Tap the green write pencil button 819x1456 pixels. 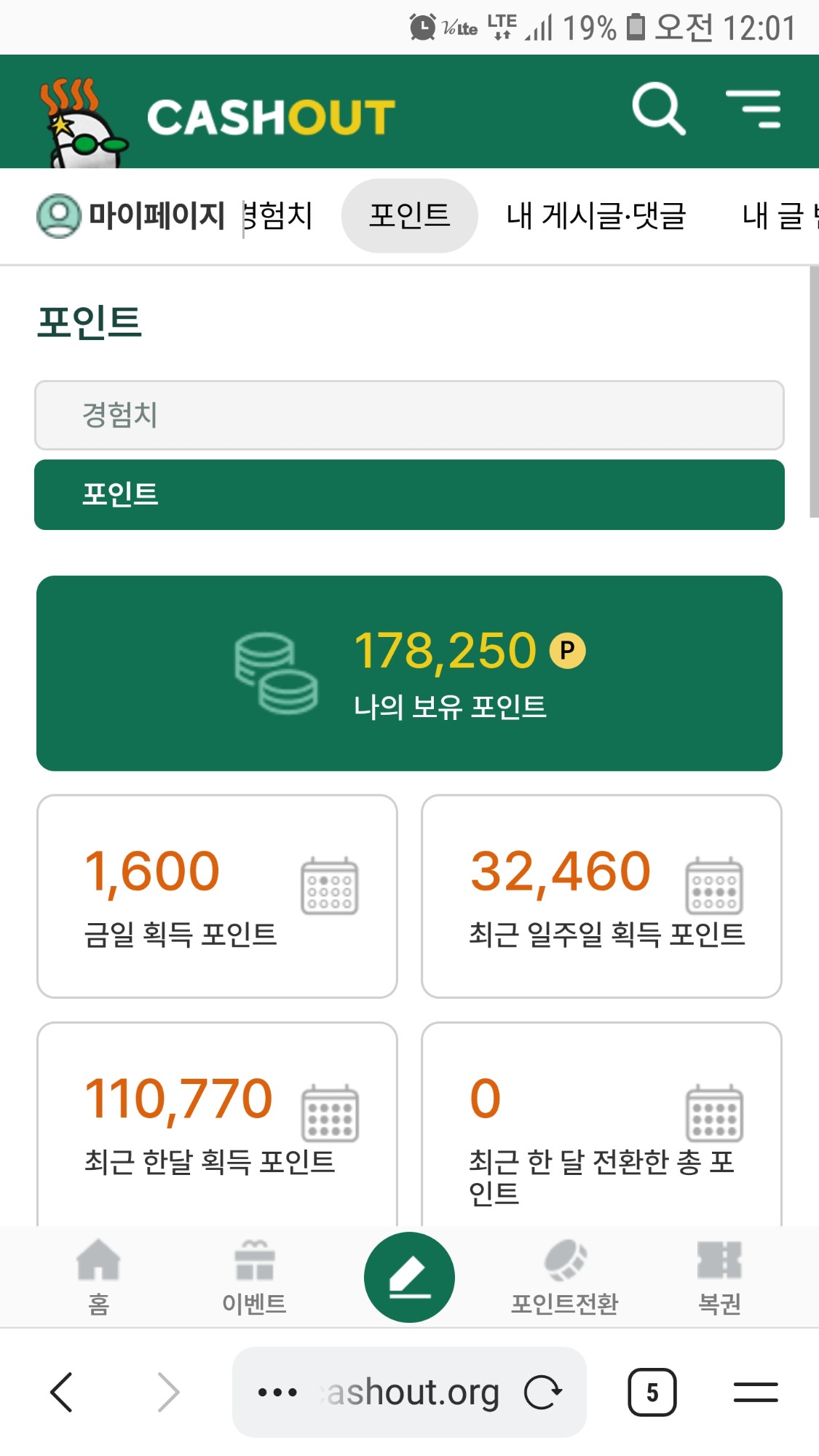coord(410,1277)
